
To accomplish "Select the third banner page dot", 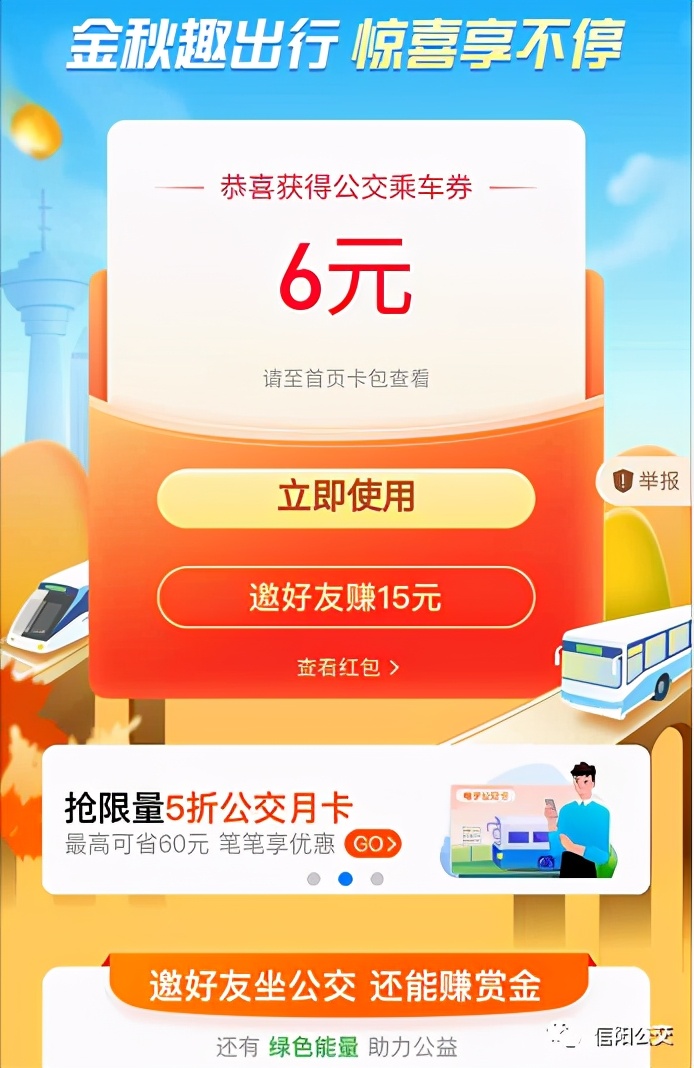I will coord(377,879).
